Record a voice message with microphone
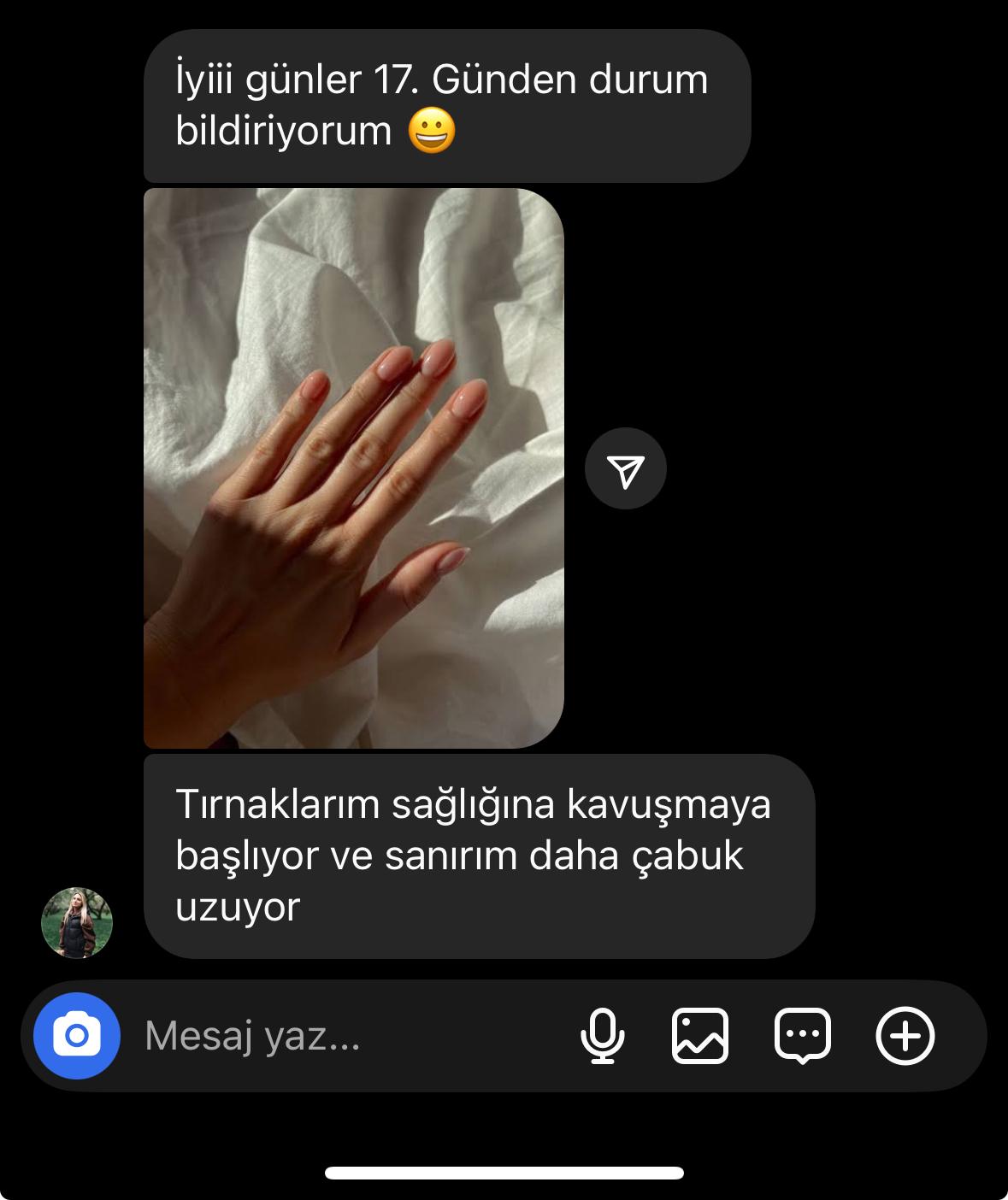 coord(602,1036)
